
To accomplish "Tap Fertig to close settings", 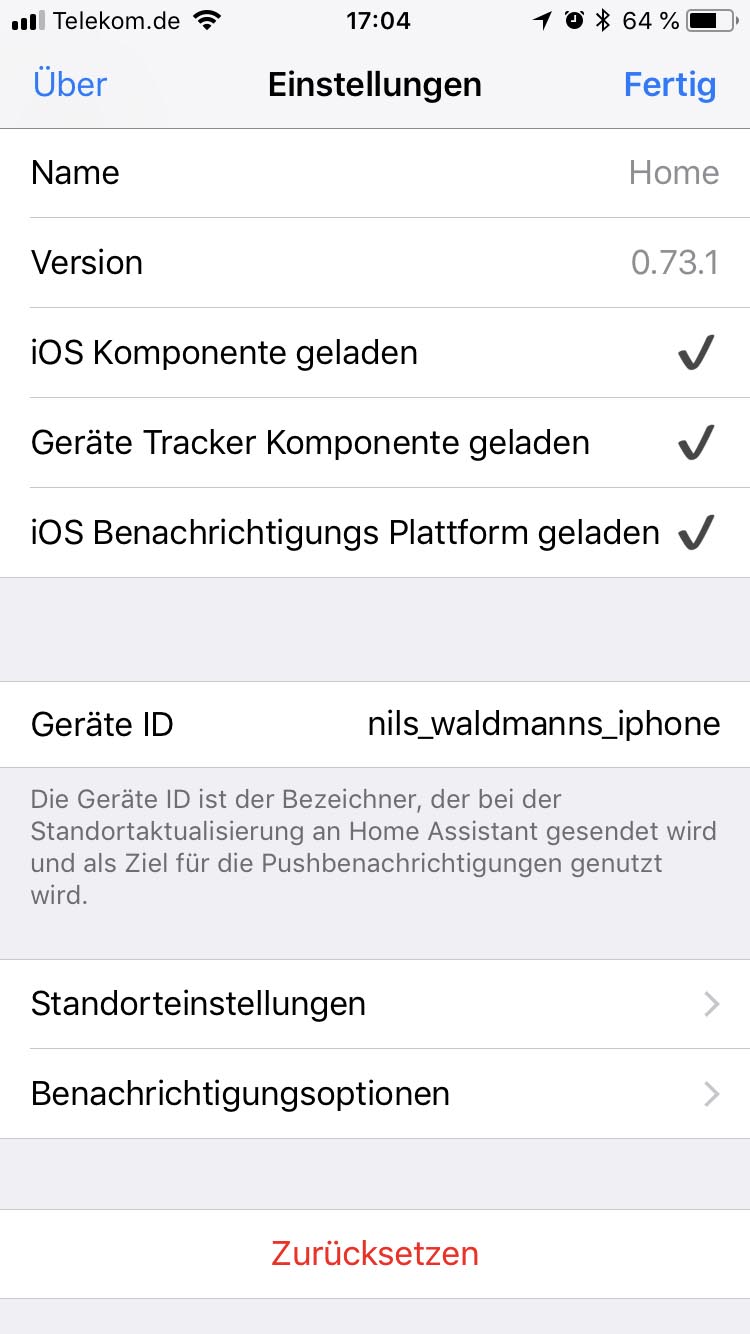I will [670, 85].
